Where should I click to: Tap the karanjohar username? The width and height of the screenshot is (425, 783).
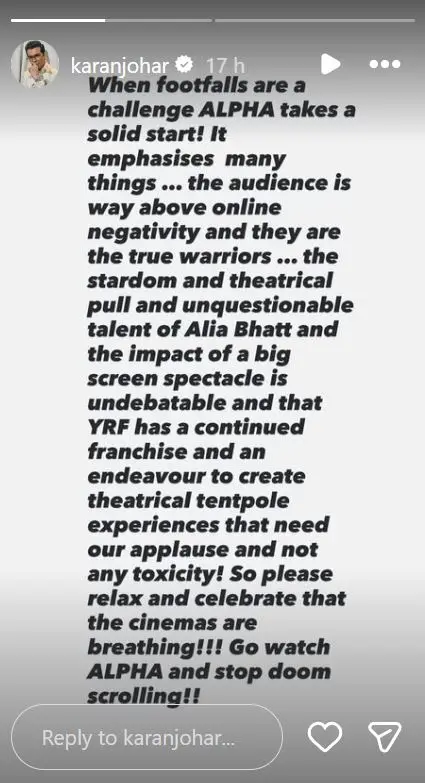[x=120, y=65]
